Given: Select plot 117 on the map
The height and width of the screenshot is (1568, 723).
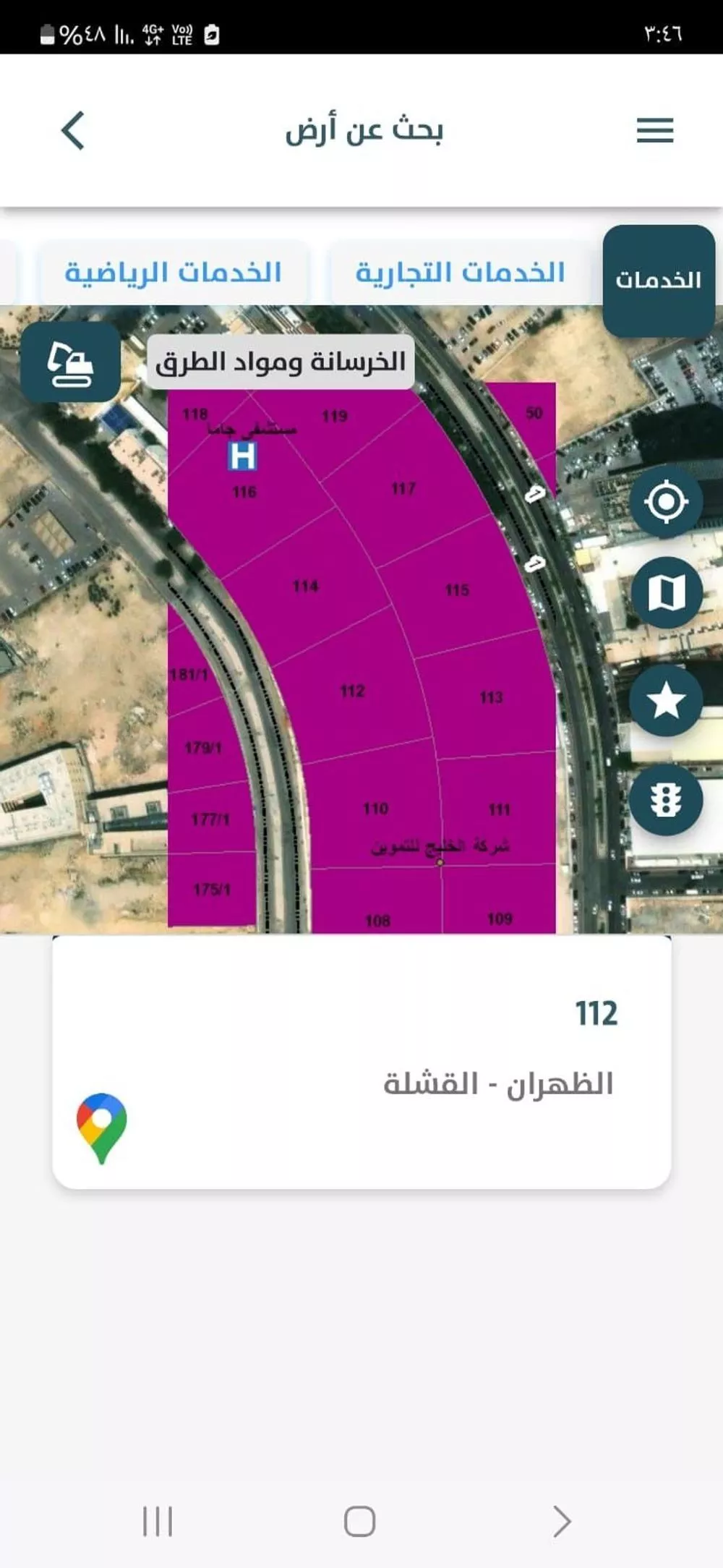Looking at the screenshot, I should tap(403, 489).
